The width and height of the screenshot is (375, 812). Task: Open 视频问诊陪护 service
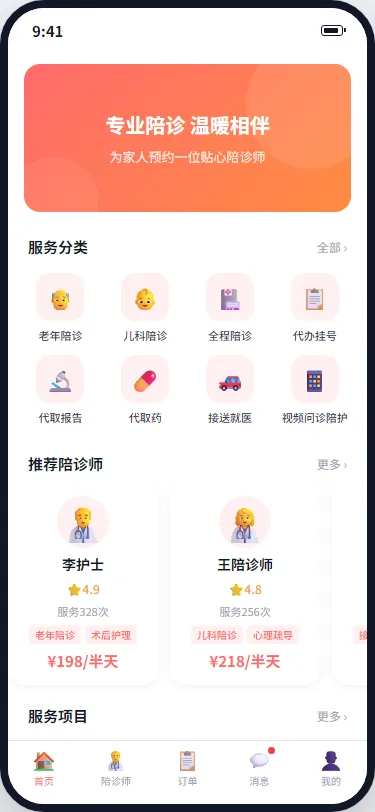click(x=315, y=390)
